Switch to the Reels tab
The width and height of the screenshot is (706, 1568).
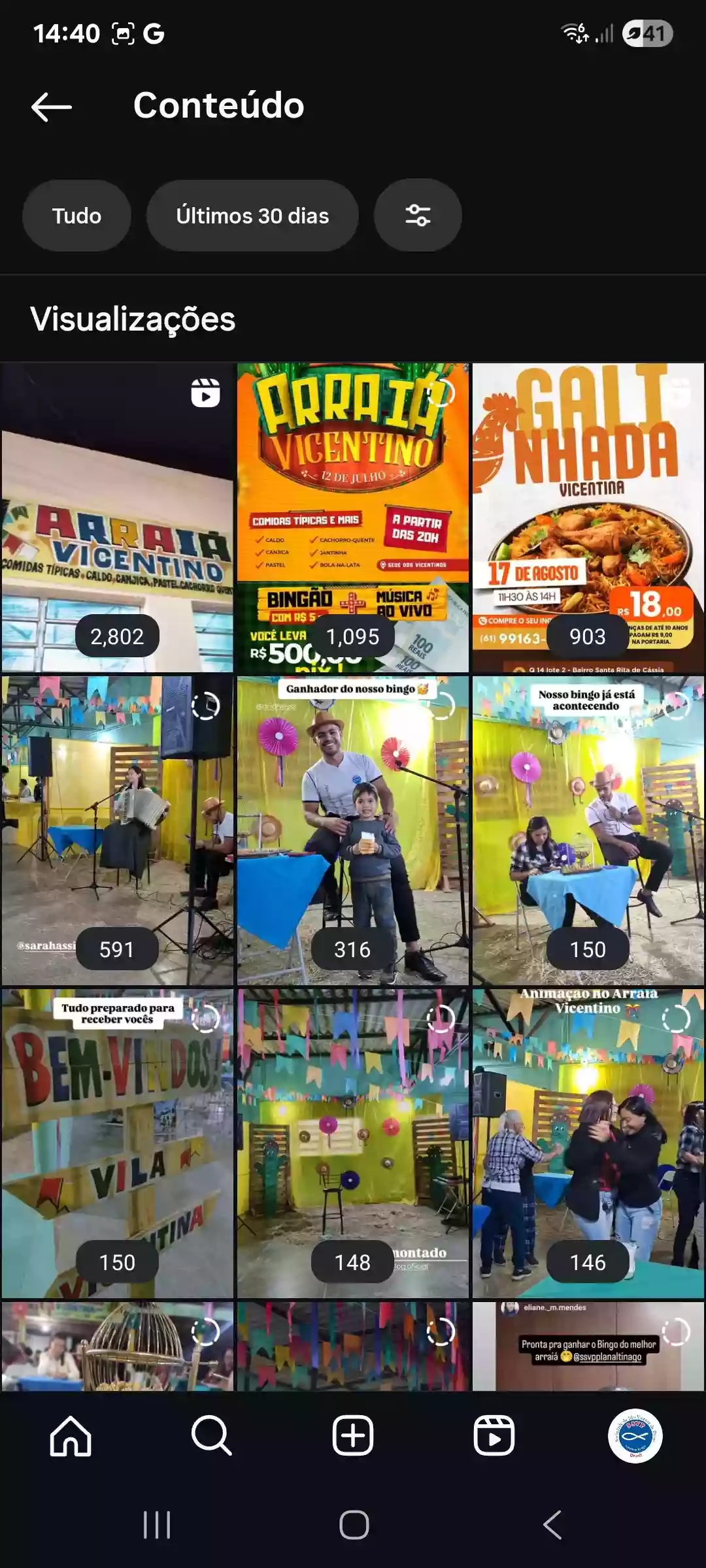(494, 1436)
